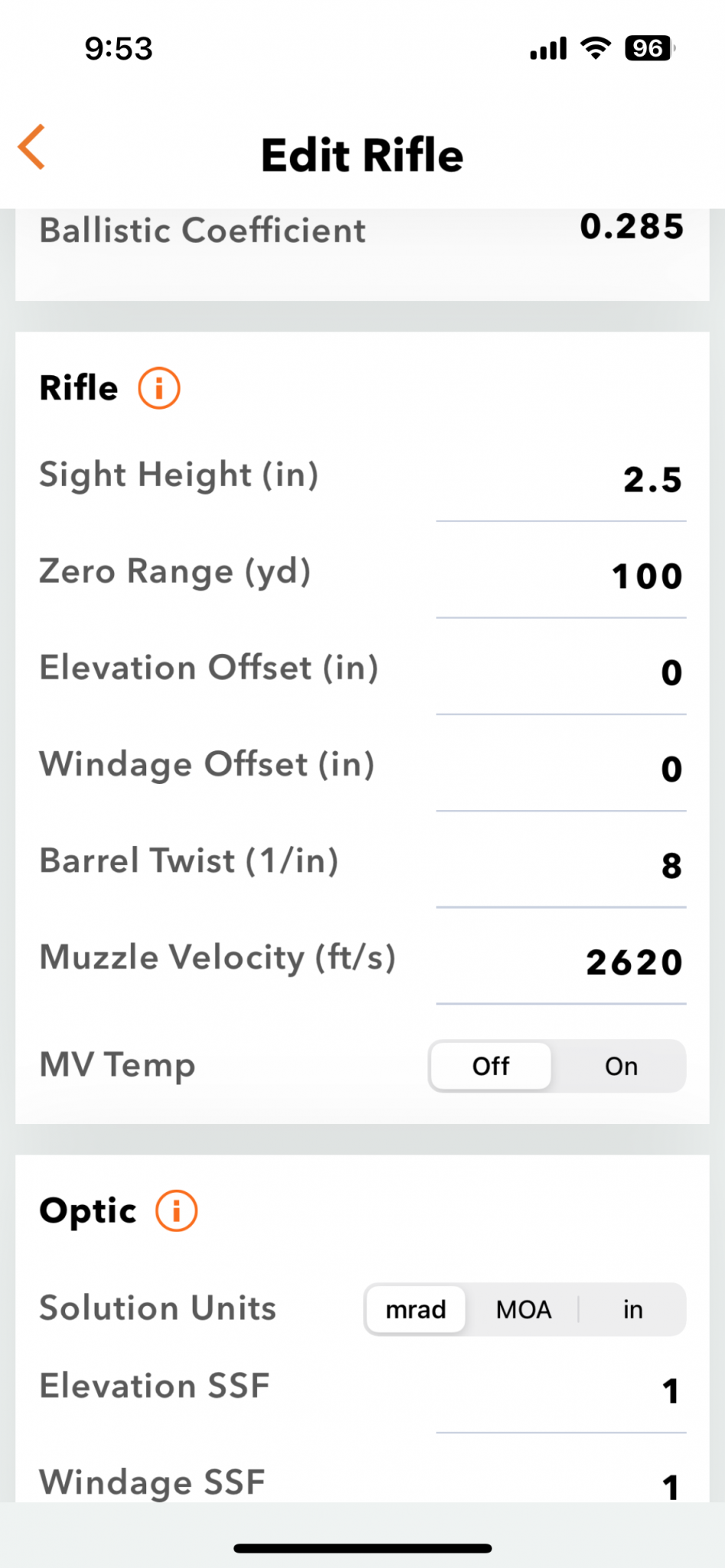Edit the Muzzle Velocity field
725x1568 pixels.
(x=561, y=962)
